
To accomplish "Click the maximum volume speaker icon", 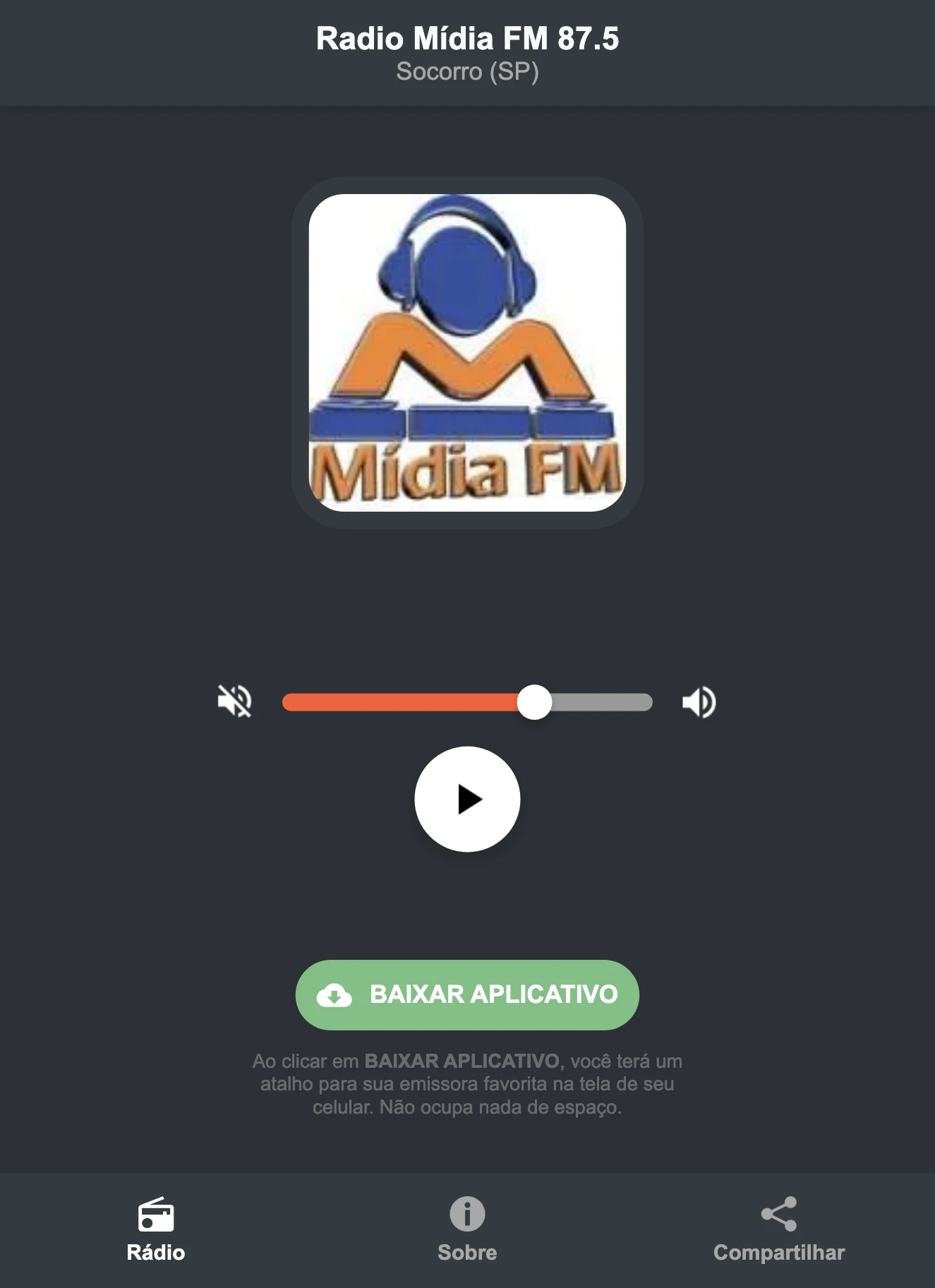I will tap(699, 700).
